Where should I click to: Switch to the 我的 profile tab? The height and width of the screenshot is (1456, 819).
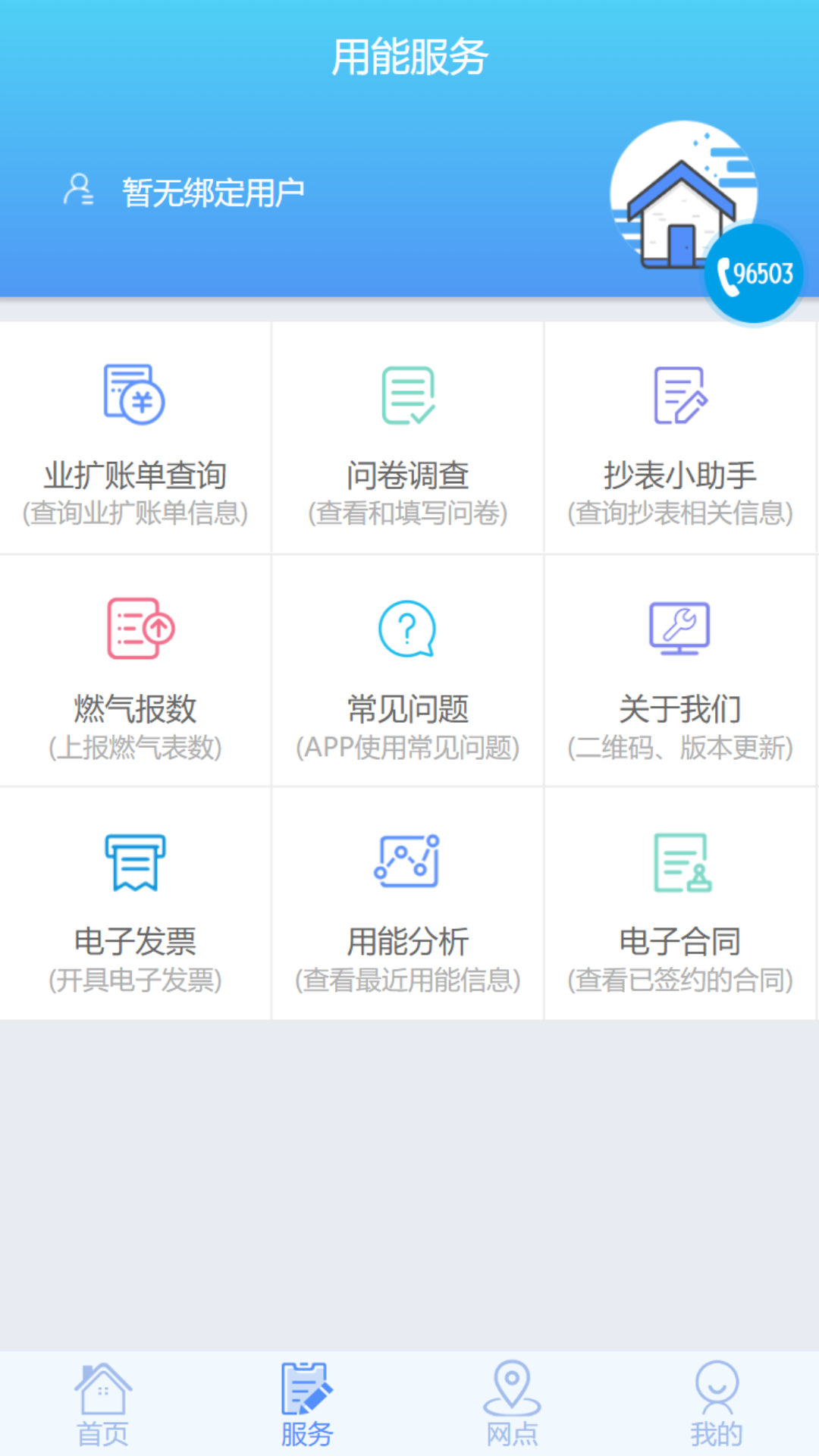[716, 1404]
